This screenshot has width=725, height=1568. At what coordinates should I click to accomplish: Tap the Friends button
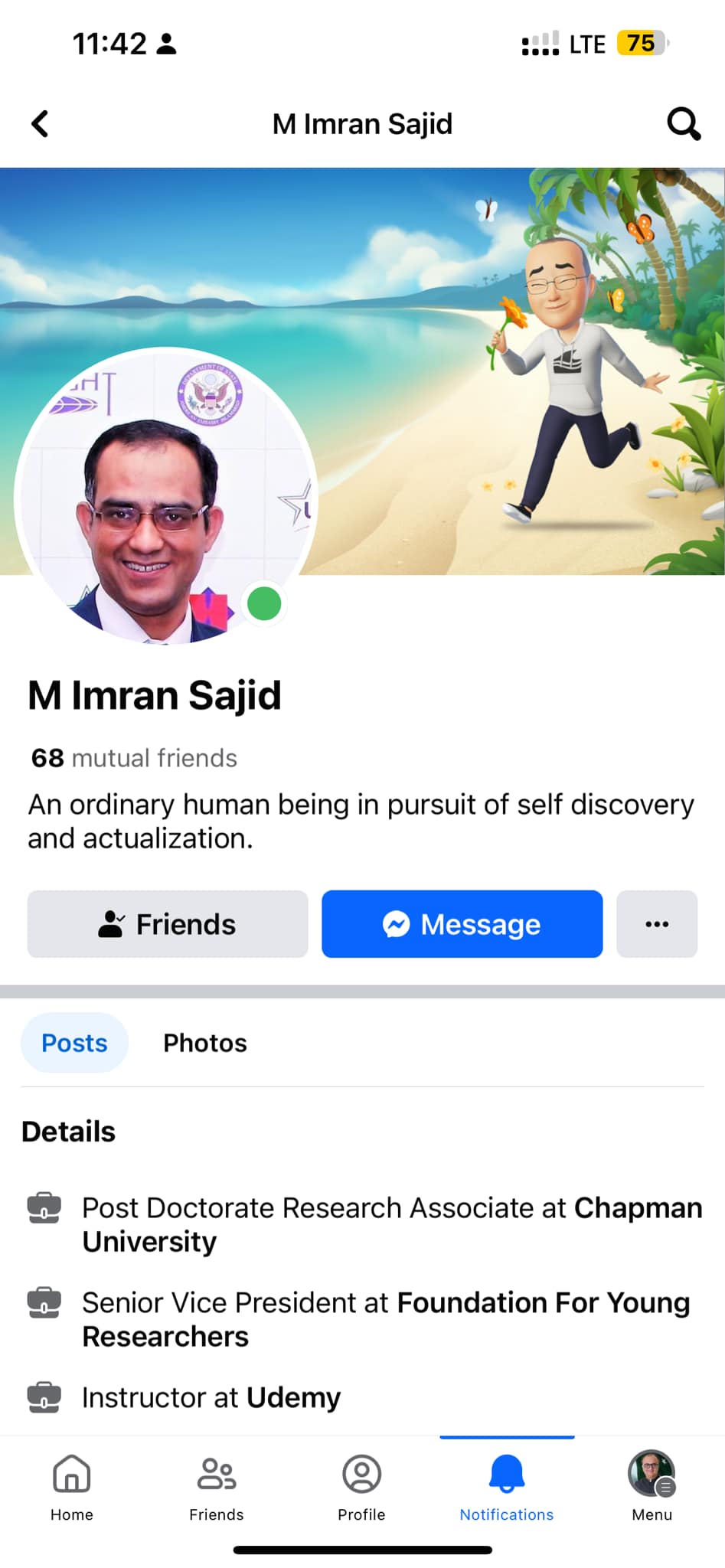click(x=168, y=924)
